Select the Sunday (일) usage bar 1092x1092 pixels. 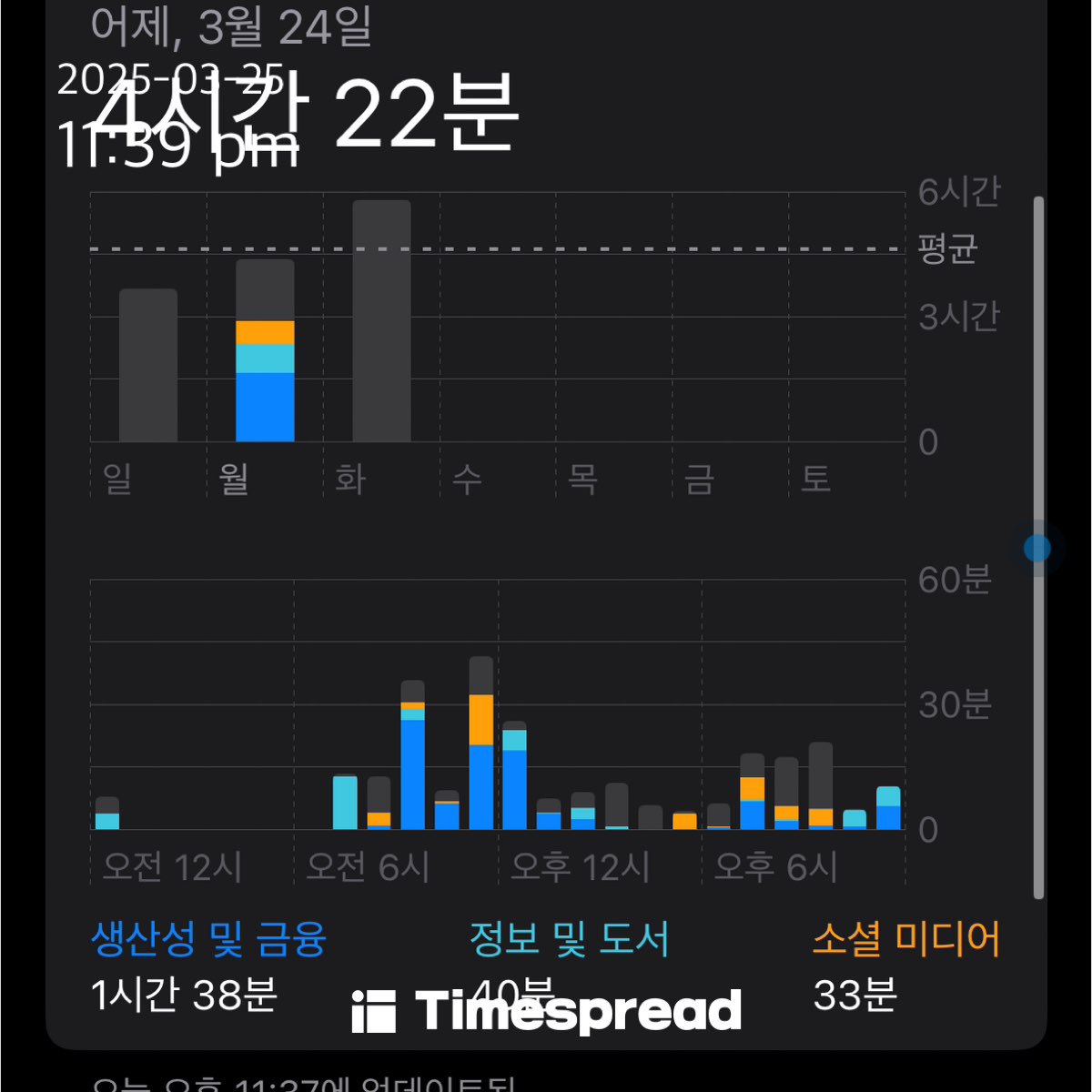(x=148, y=366)
